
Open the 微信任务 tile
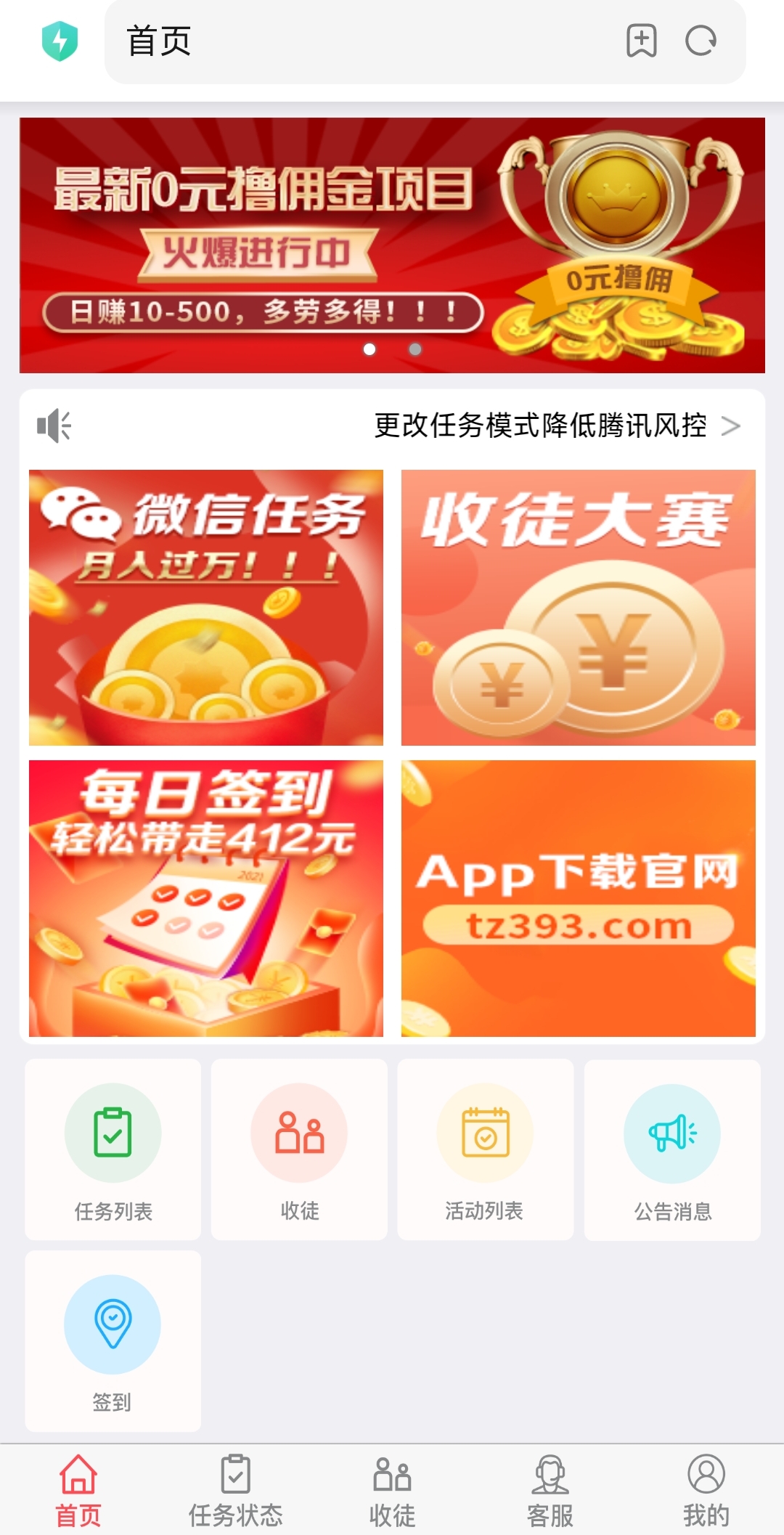206,608
